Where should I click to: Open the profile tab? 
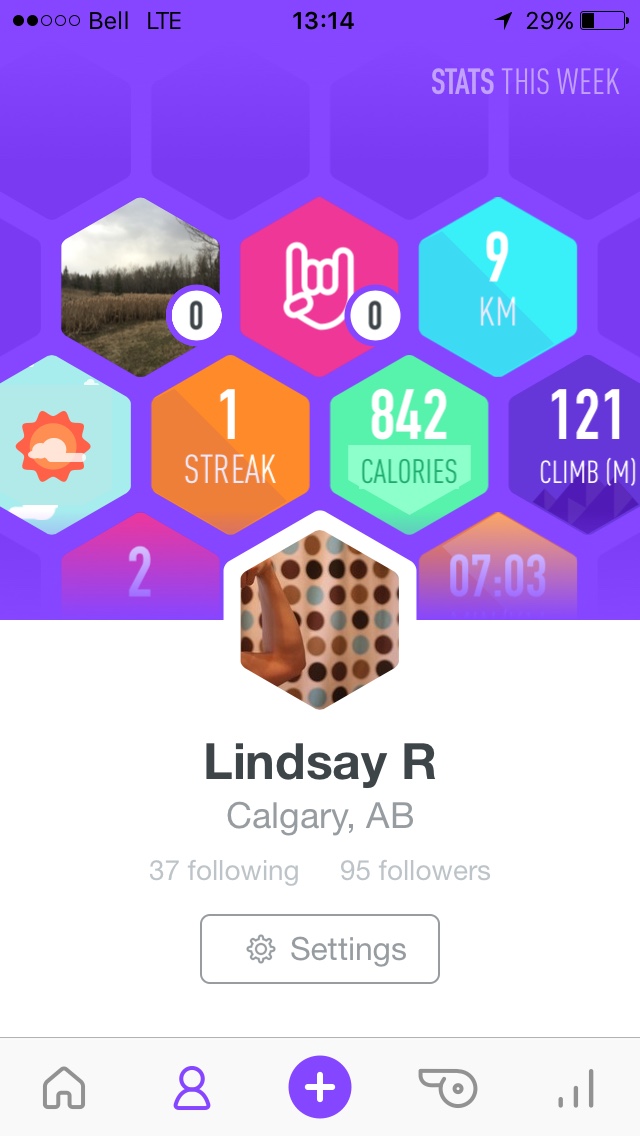pos(192,1087)
